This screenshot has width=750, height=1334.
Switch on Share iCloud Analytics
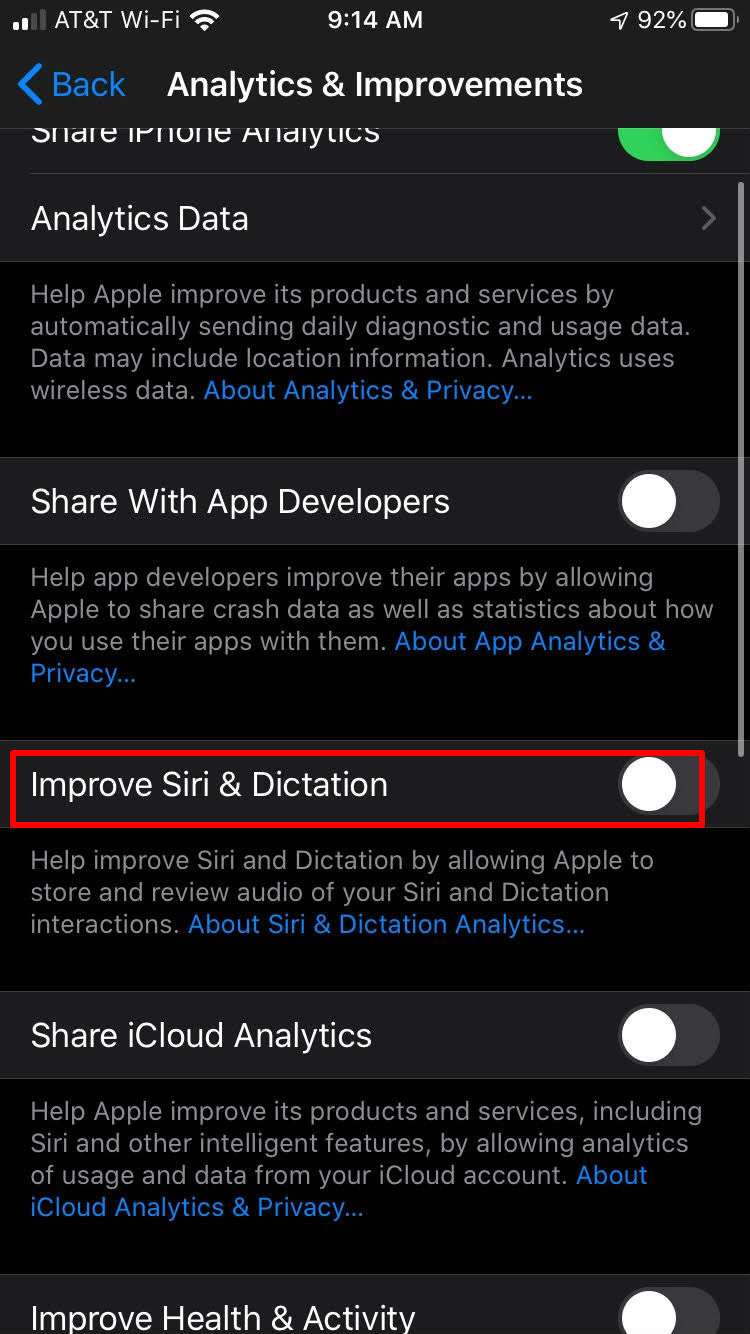(668, 1035)
